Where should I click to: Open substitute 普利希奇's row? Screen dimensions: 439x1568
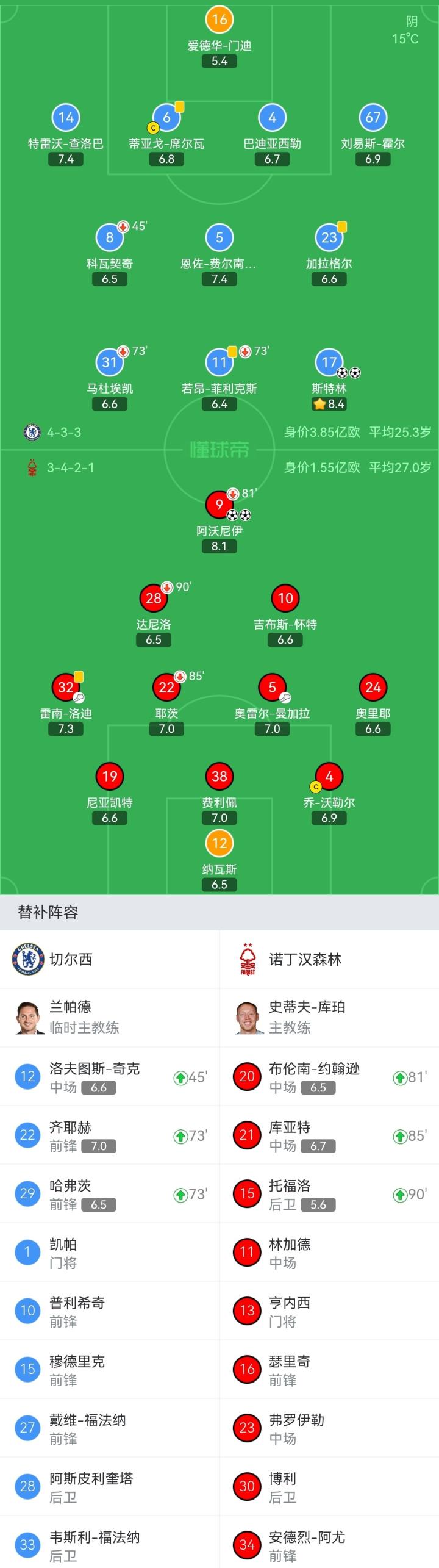(110, 1311)
